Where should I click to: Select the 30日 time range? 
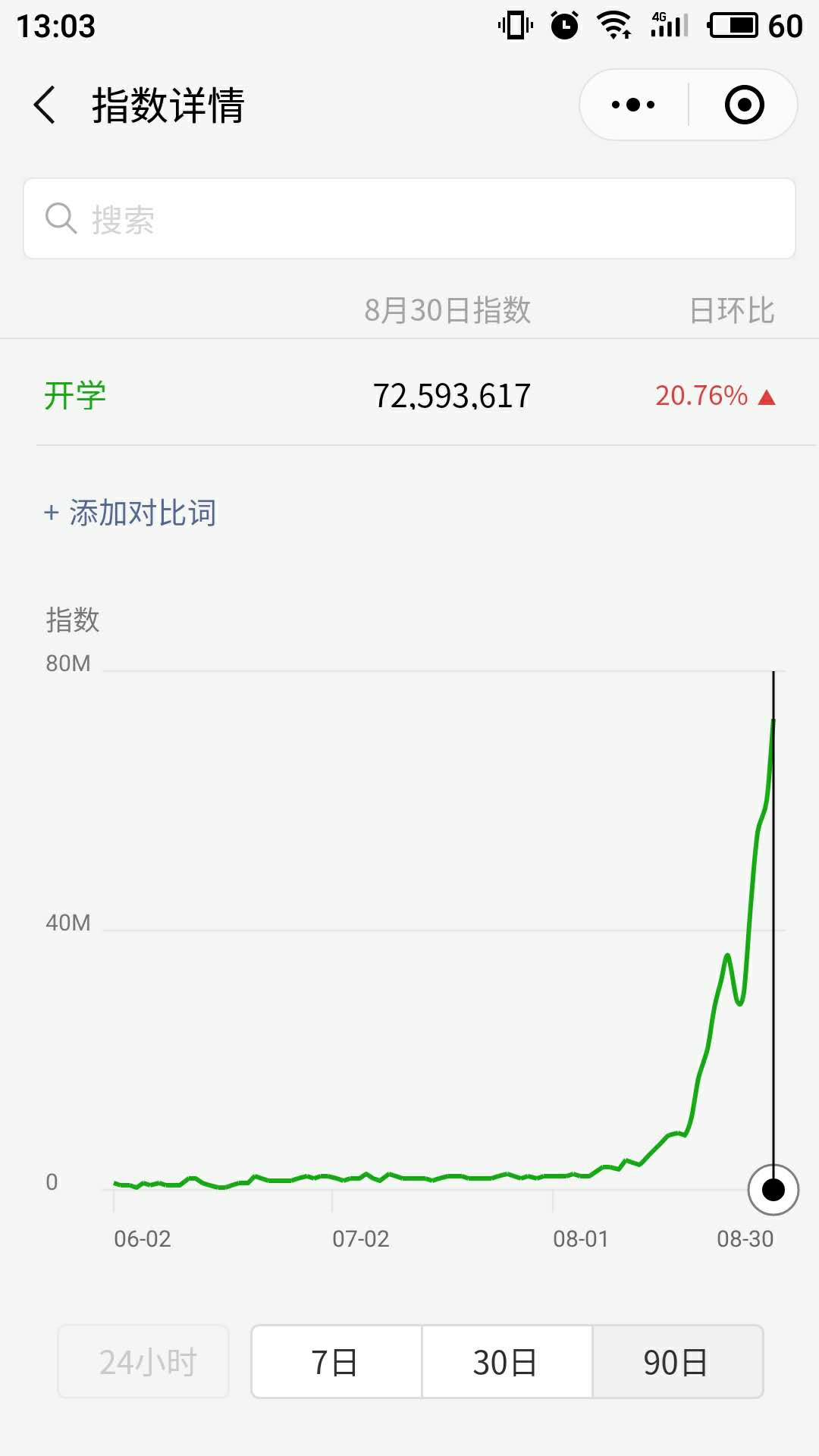[506, 1362]
